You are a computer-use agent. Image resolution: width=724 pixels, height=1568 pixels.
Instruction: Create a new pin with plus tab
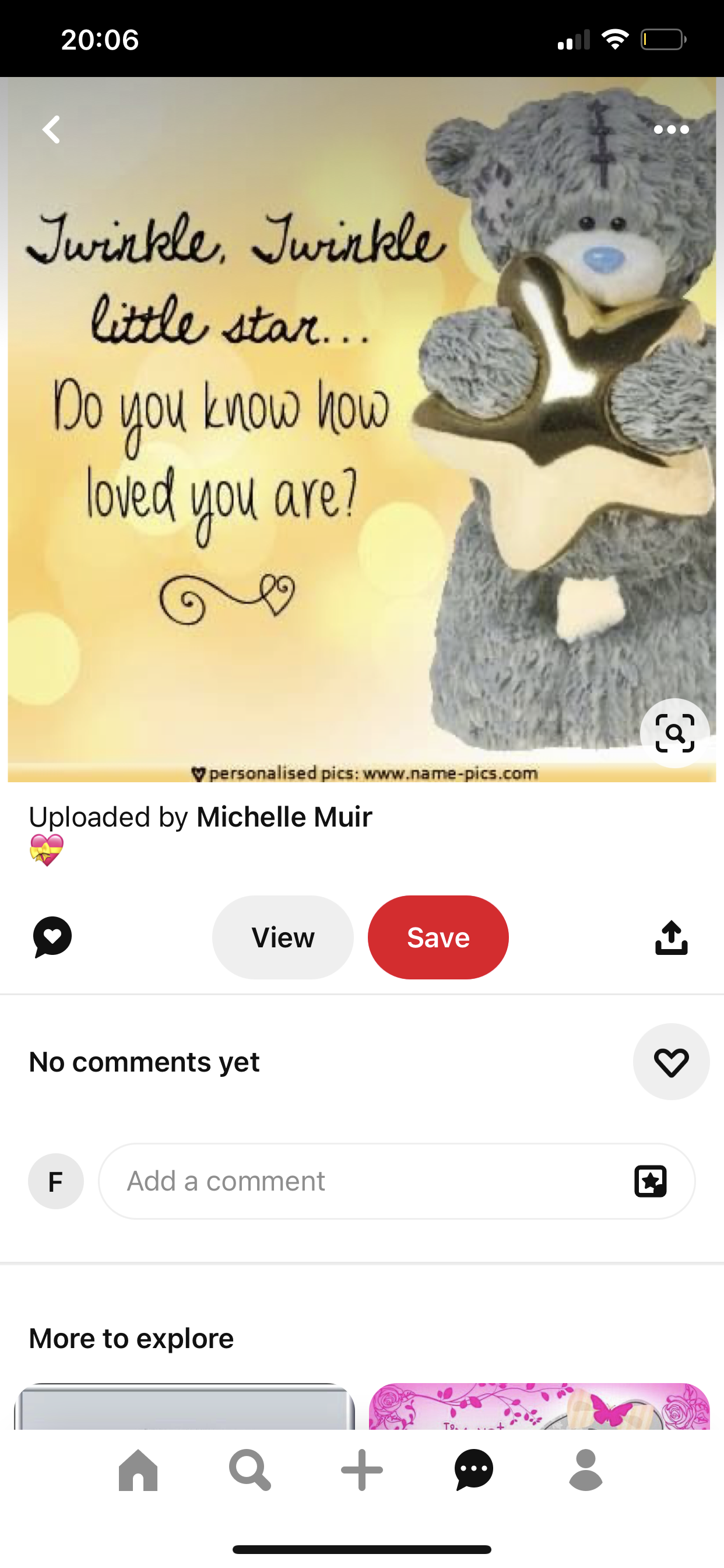362,1470
